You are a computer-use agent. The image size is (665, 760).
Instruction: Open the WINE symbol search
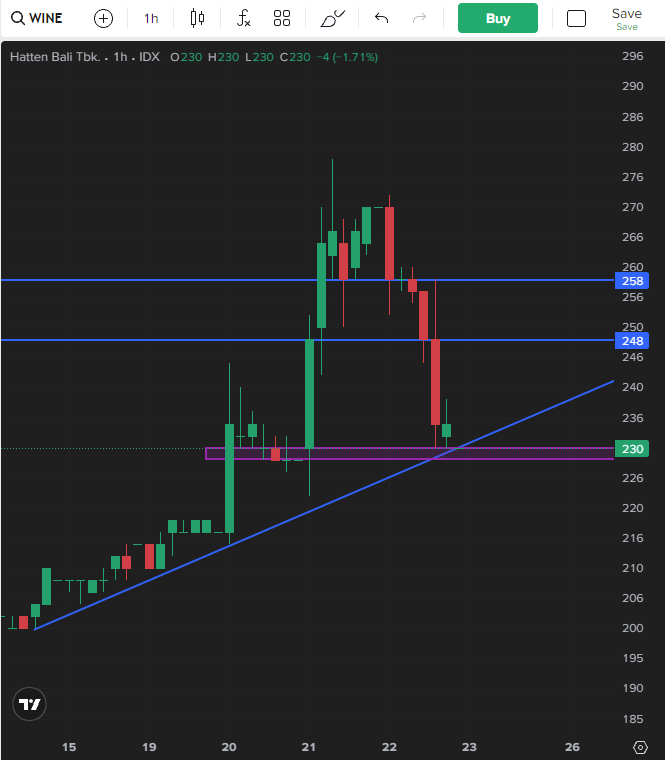(x=38, y=18)
